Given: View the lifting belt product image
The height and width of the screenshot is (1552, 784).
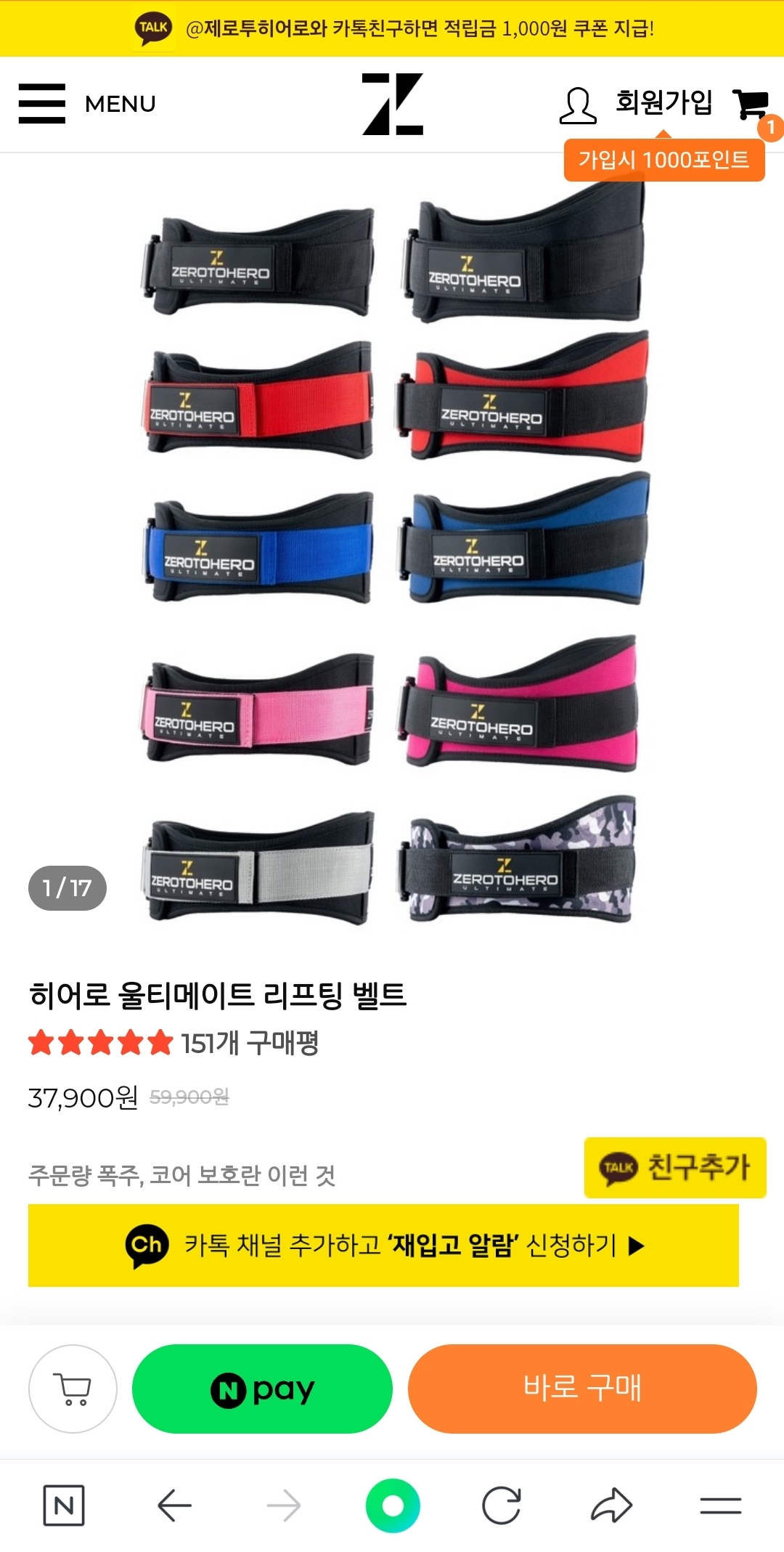Looking at the screenshot, I should (x=392, y=552).
